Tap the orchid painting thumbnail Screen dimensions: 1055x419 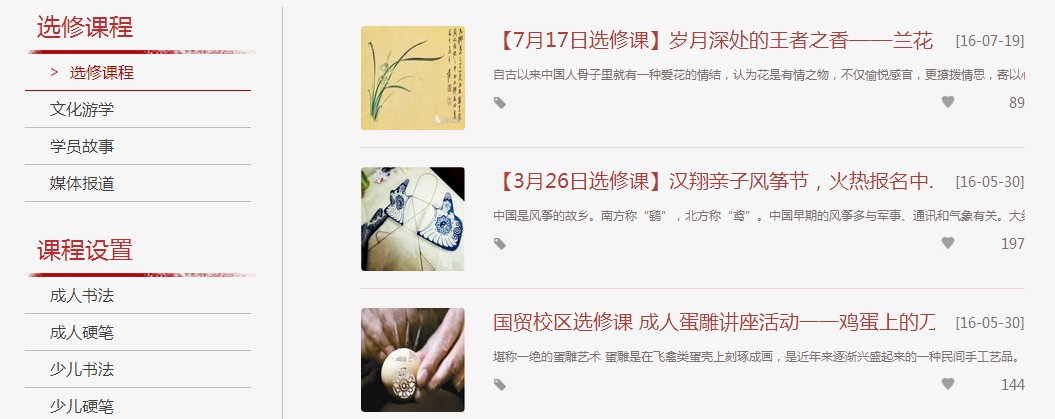point(412,78)
